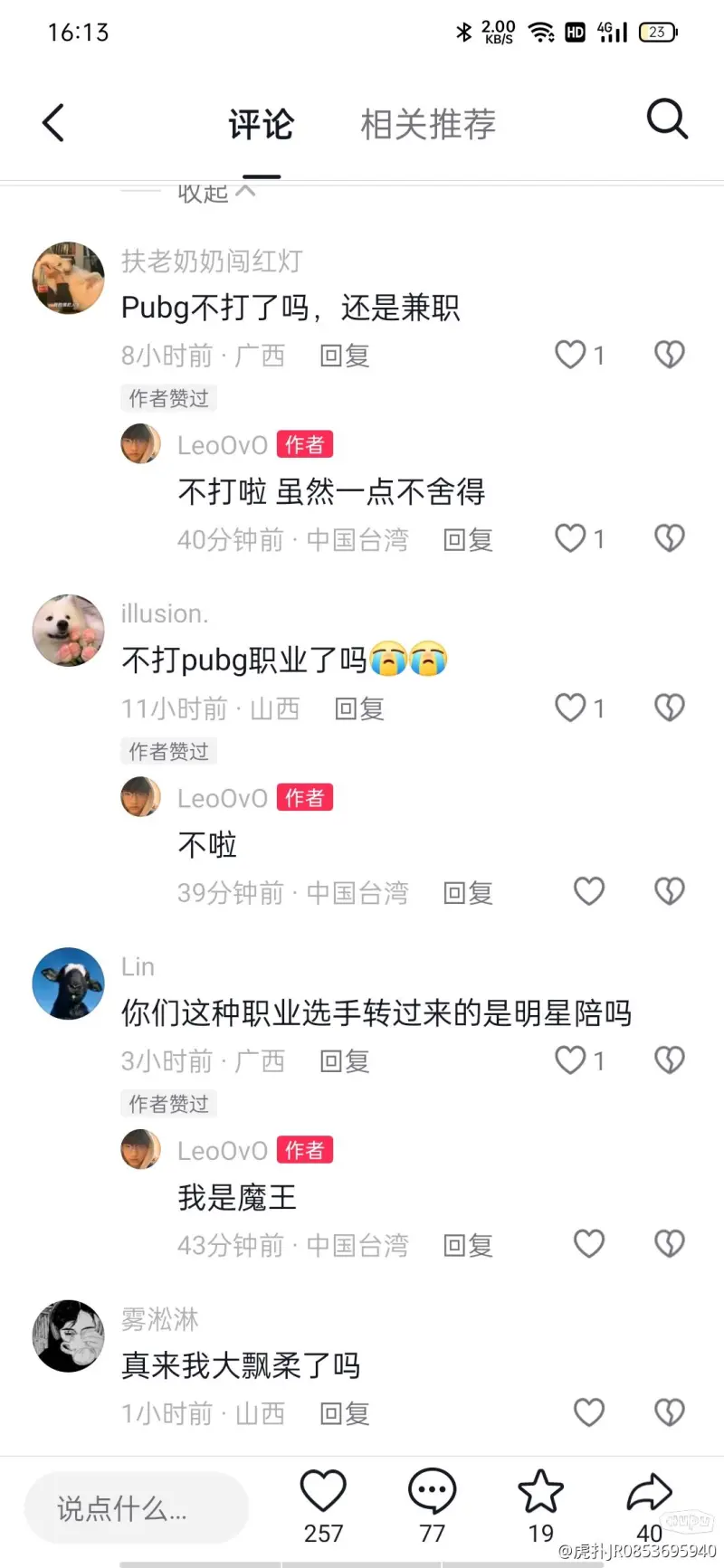
Task: Reply to Lin's comment
Action: pos(345,1061)
